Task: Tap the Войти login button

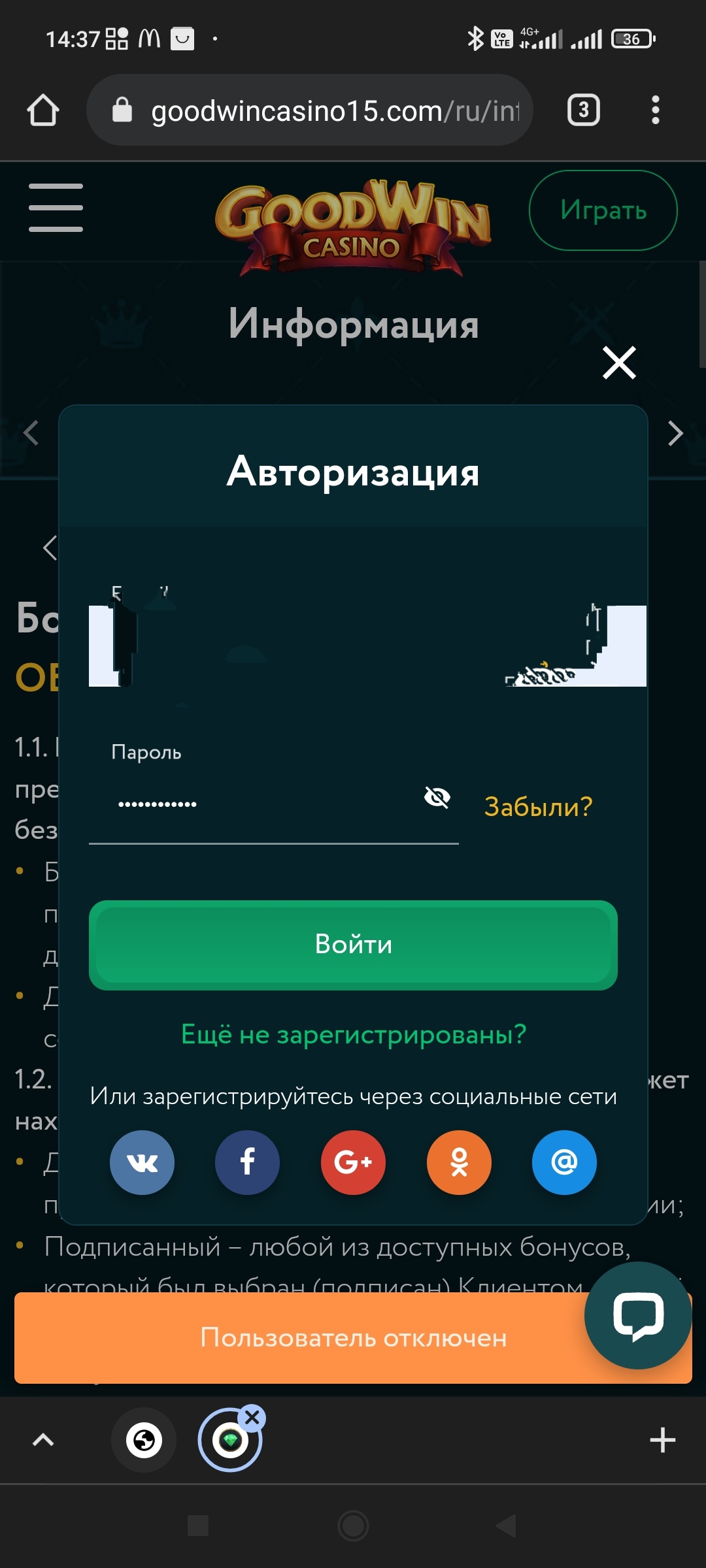Action: pos(353,945)
